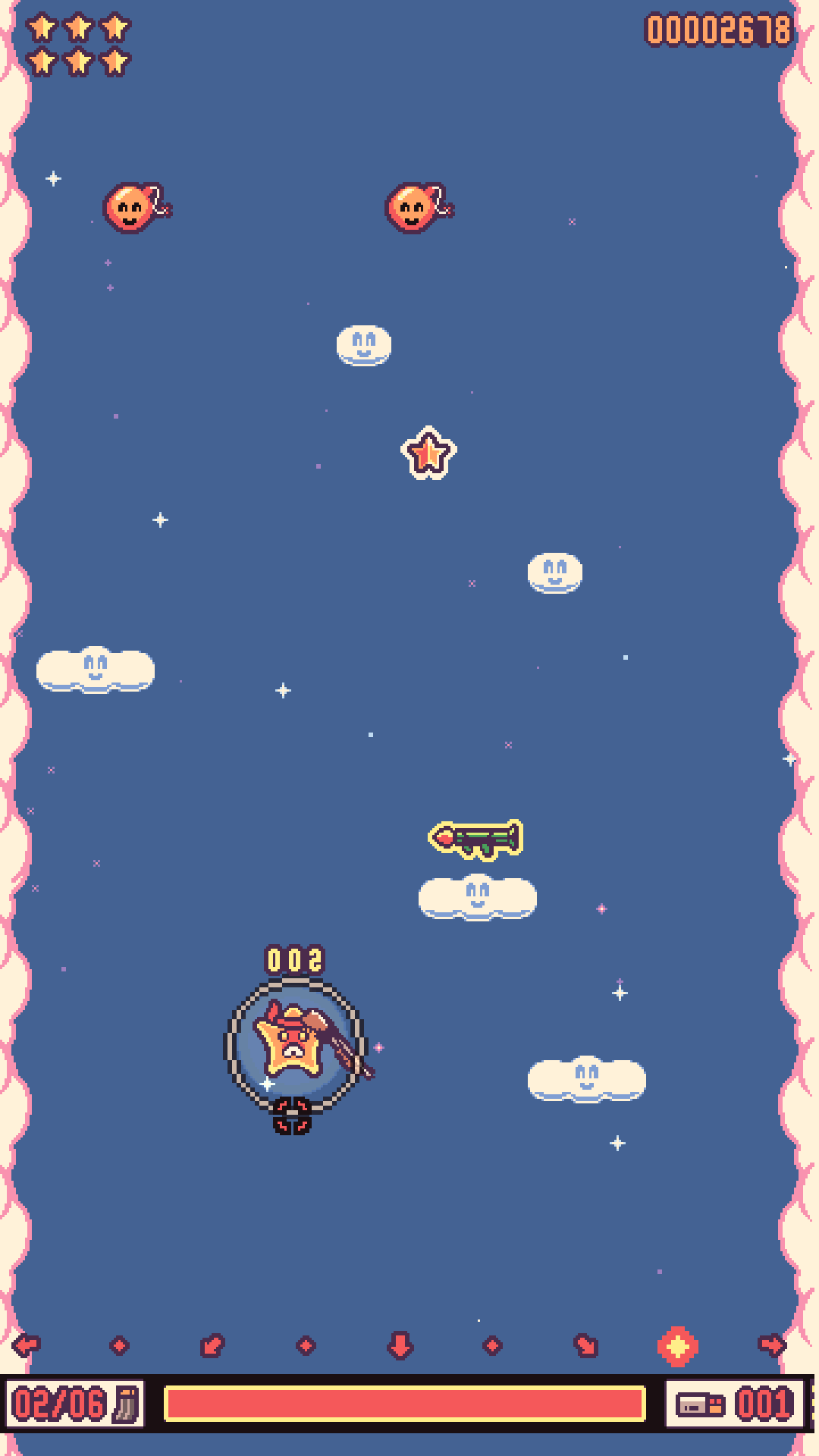Aim straight down with the down arrow

[400, 1345]
